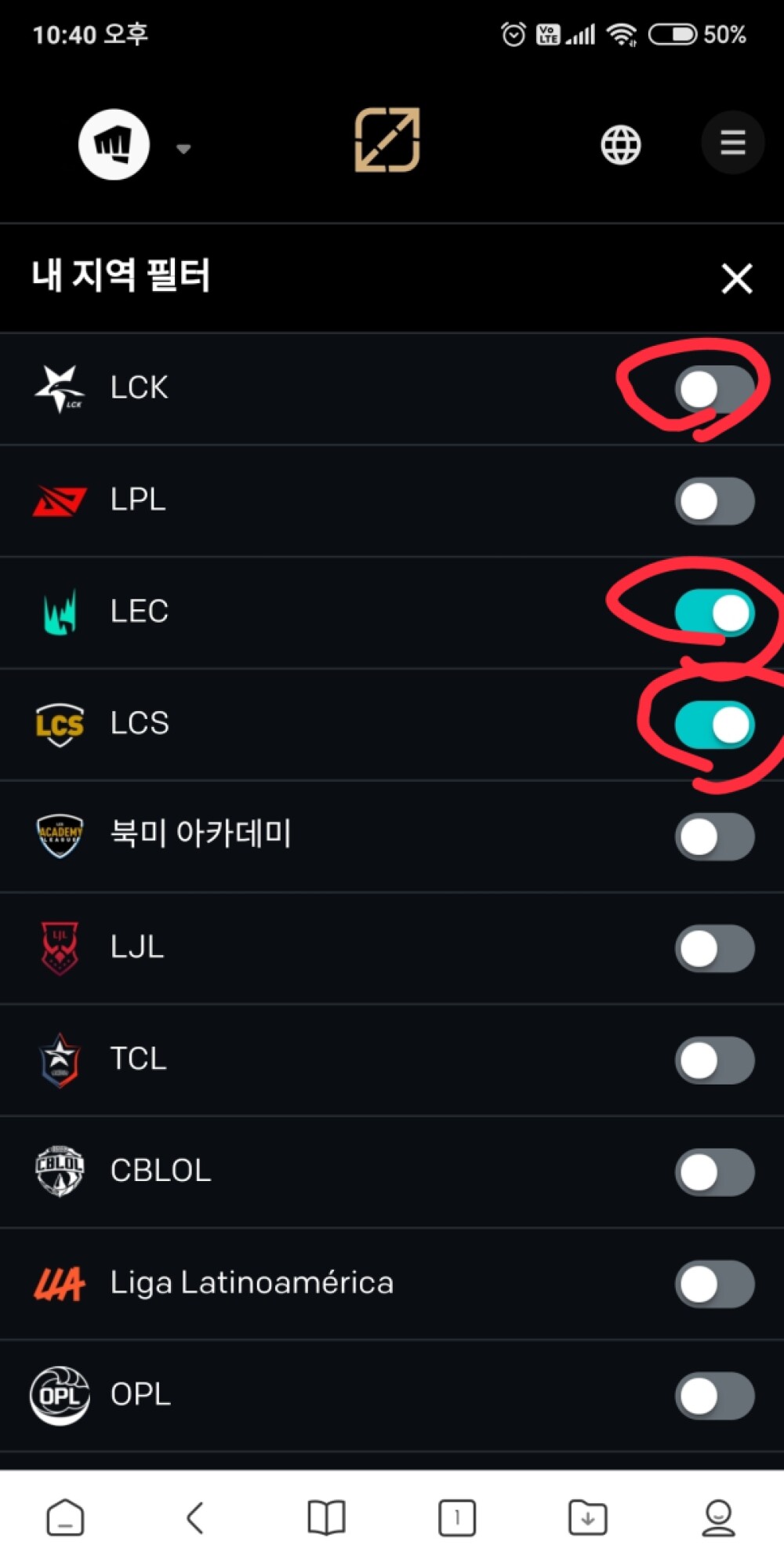
Task: Toggle on the LJL region
Action: pos(713,948)
